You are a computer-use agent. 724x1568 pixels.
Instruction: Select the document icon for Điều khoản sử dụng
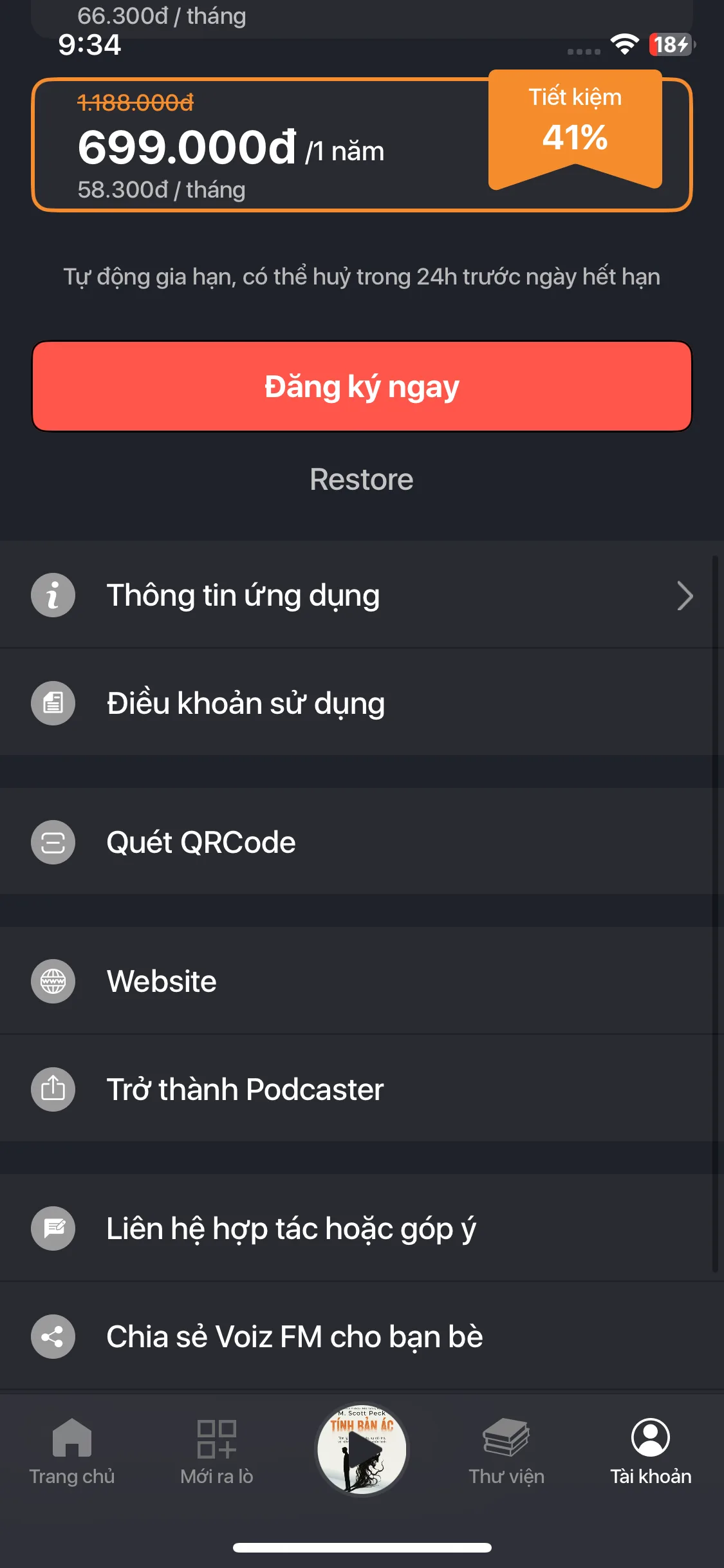[x=53, y=703]
